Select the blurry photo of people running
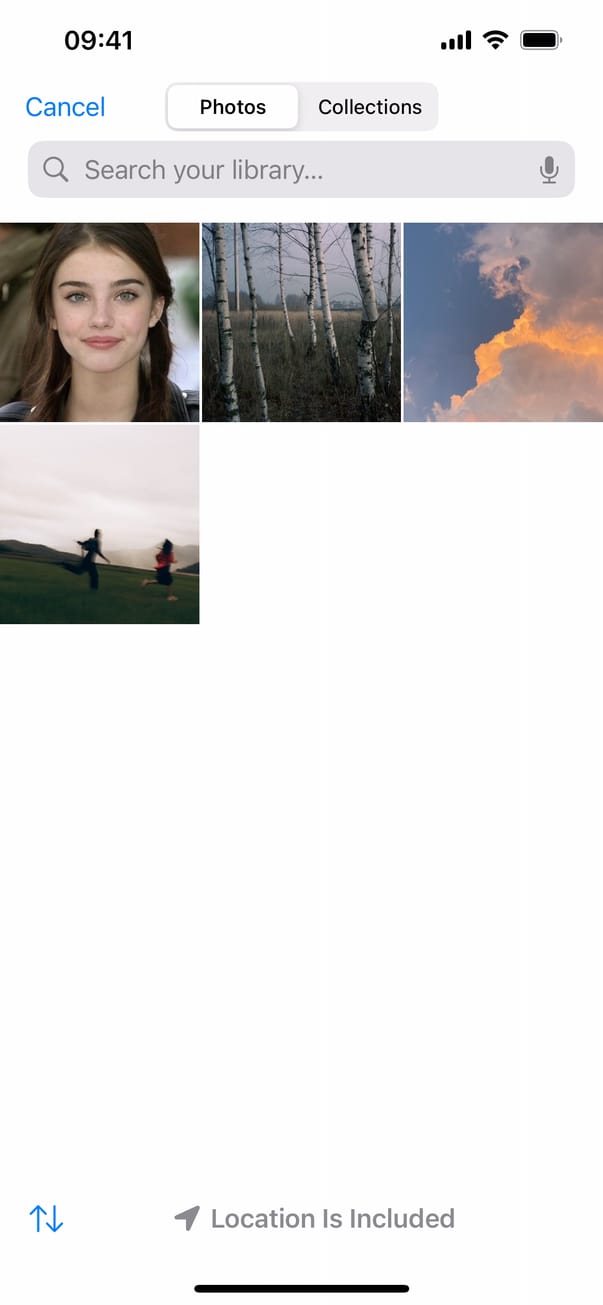The height and width of the screenshot is (1305, 603). tap(99, 524)
